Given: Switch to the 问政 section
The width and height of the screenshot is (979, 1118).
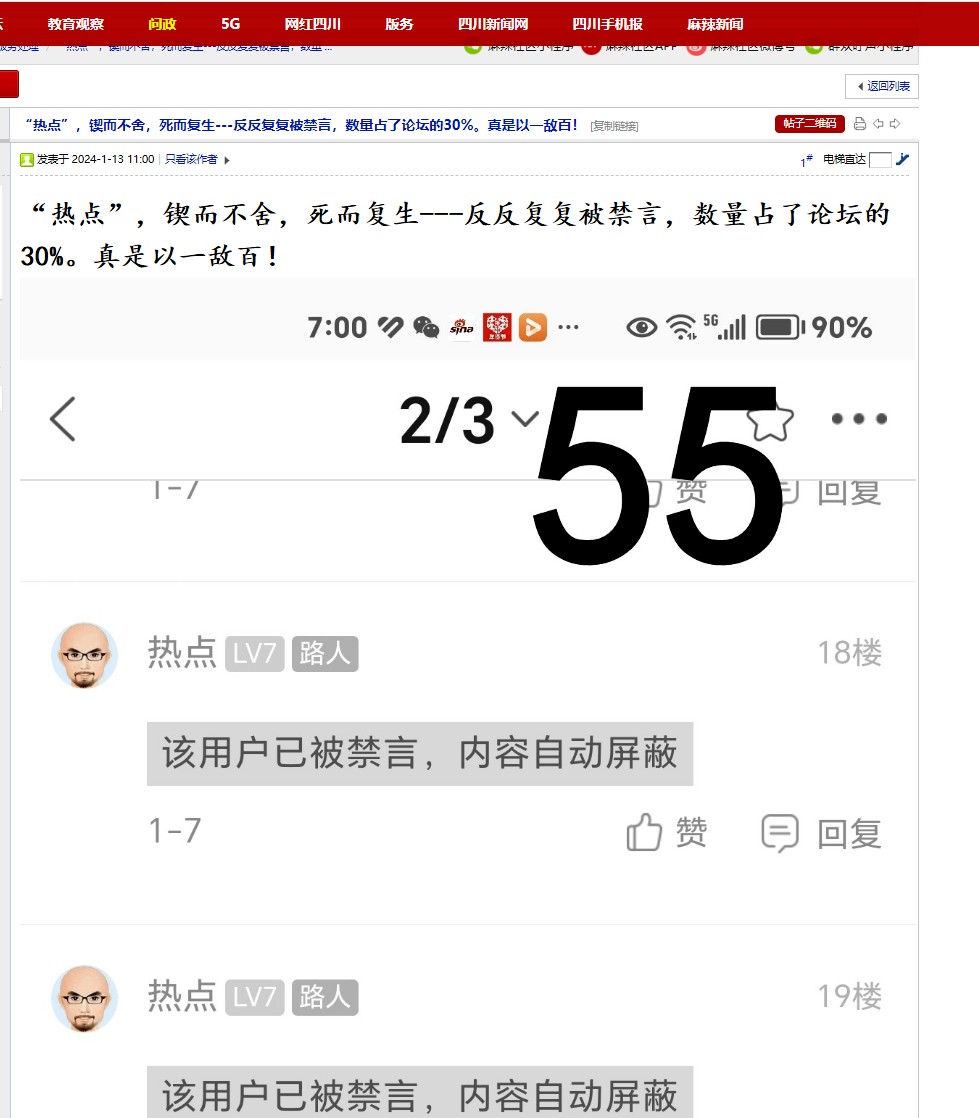Looking at the screenshot, I should click(162, 24).
